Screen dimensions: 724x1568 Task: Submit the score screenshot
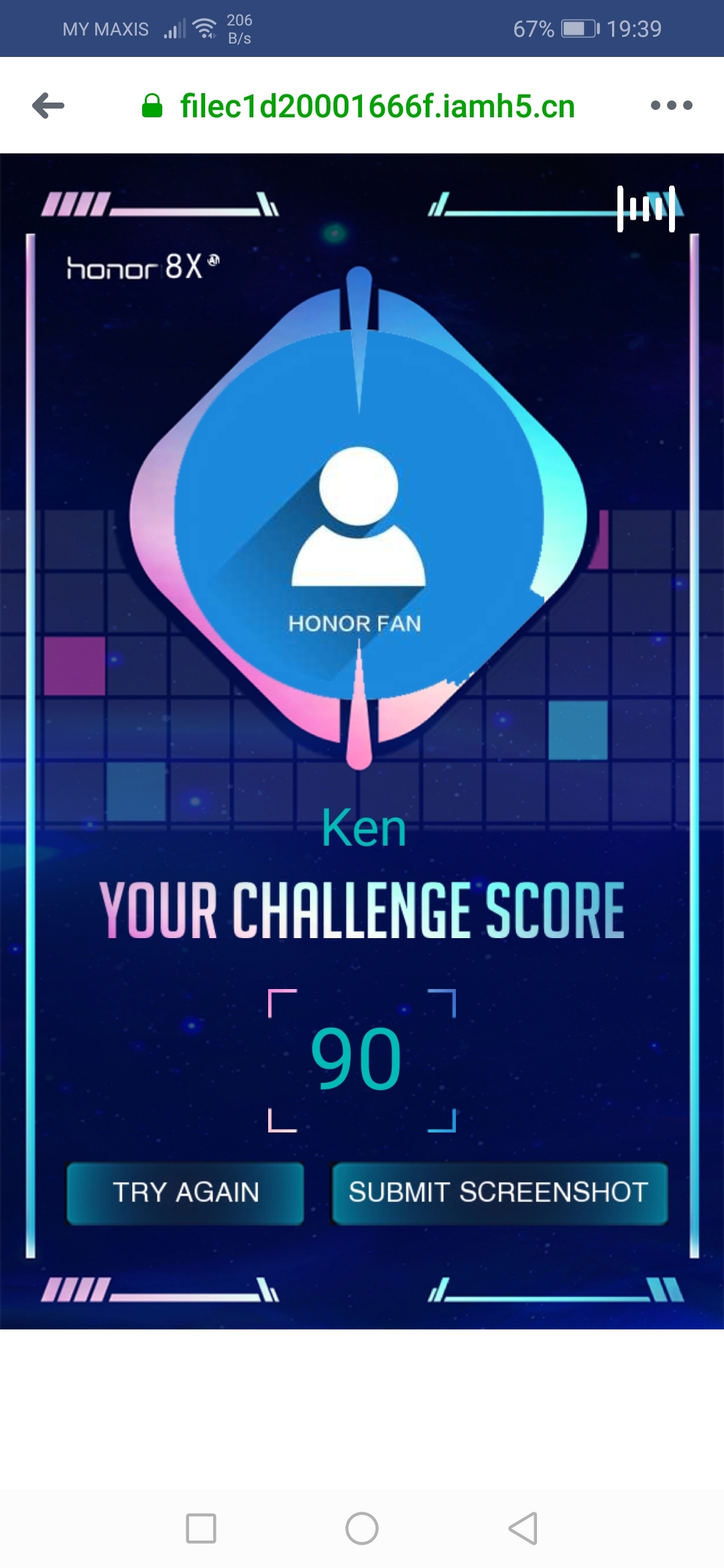click(x=499, y=1193)
